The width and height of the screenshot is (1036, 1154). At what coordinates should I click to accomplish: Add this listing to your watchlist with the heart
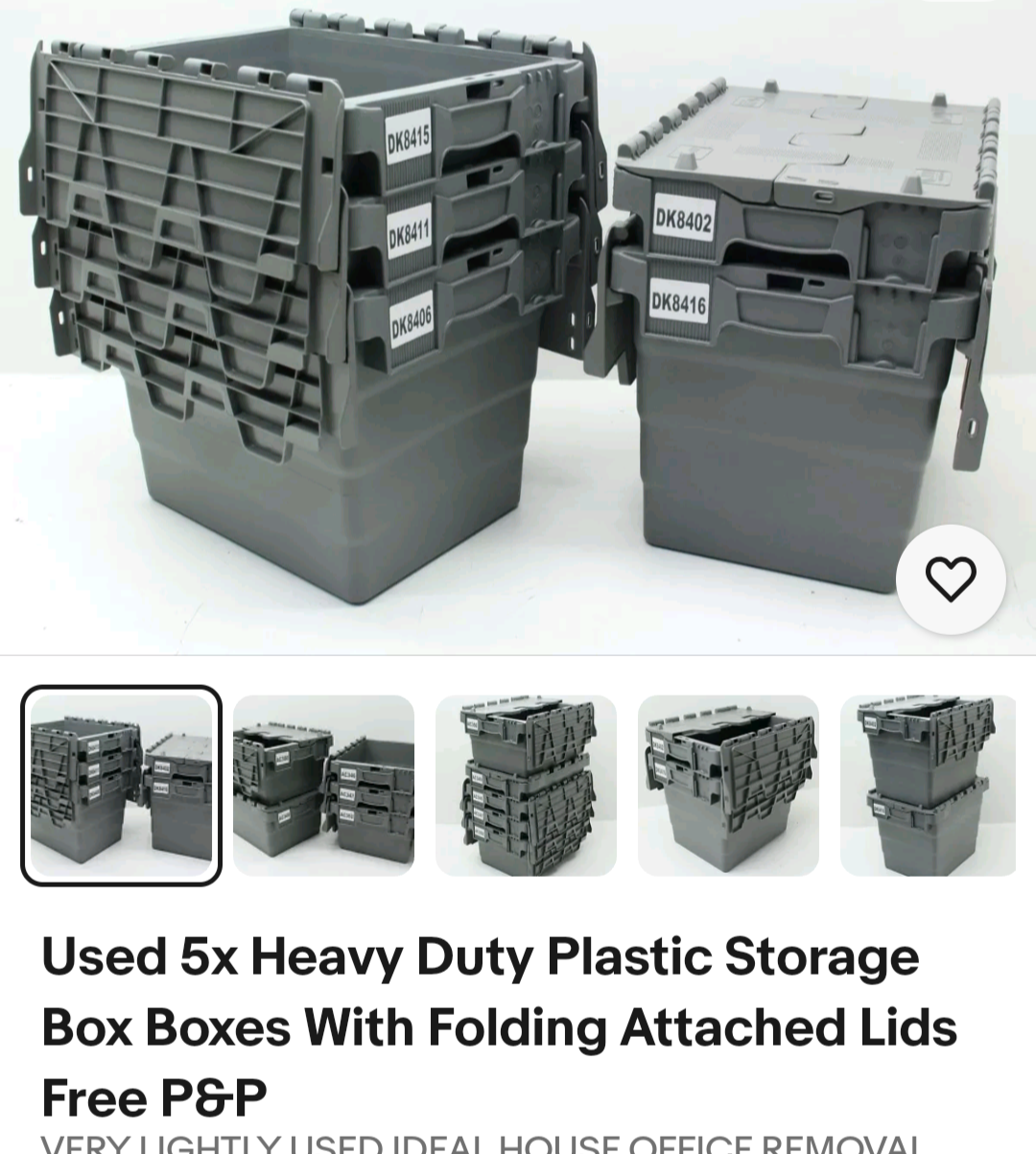(950, 579)
